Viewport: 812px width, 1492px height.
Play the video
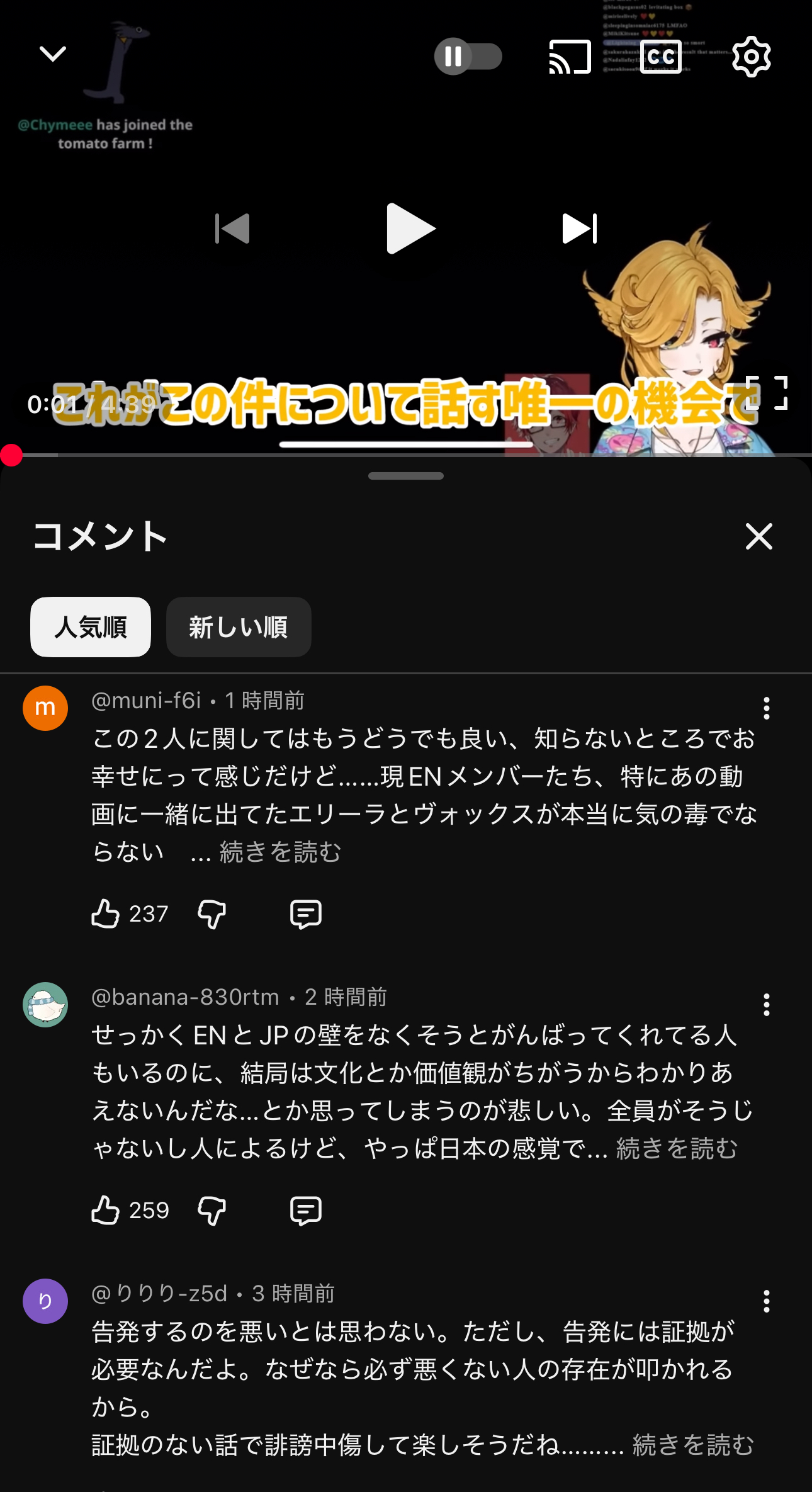pyautogui.click(x=410, y=229)
